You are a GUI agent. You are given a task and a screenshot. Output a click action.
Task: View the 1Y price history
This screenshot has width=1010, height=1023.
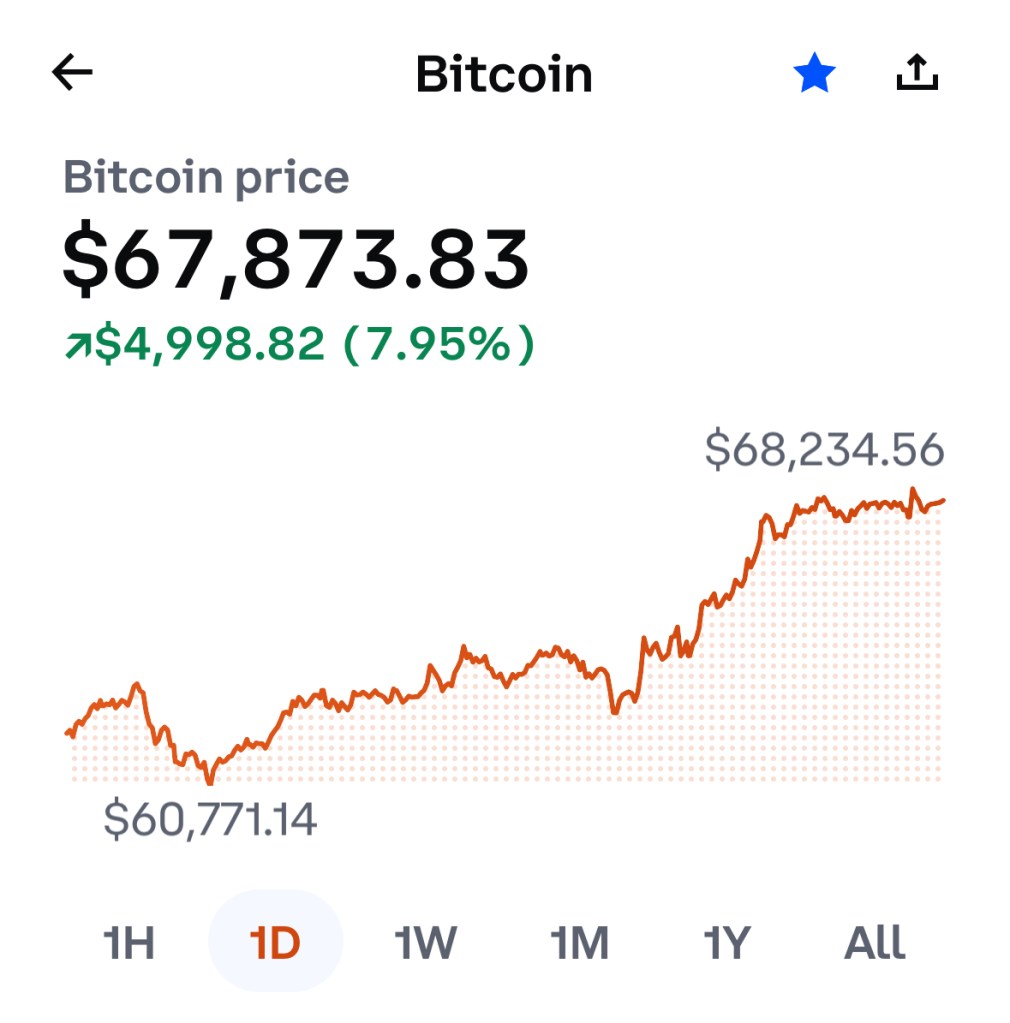pos(727,942)
